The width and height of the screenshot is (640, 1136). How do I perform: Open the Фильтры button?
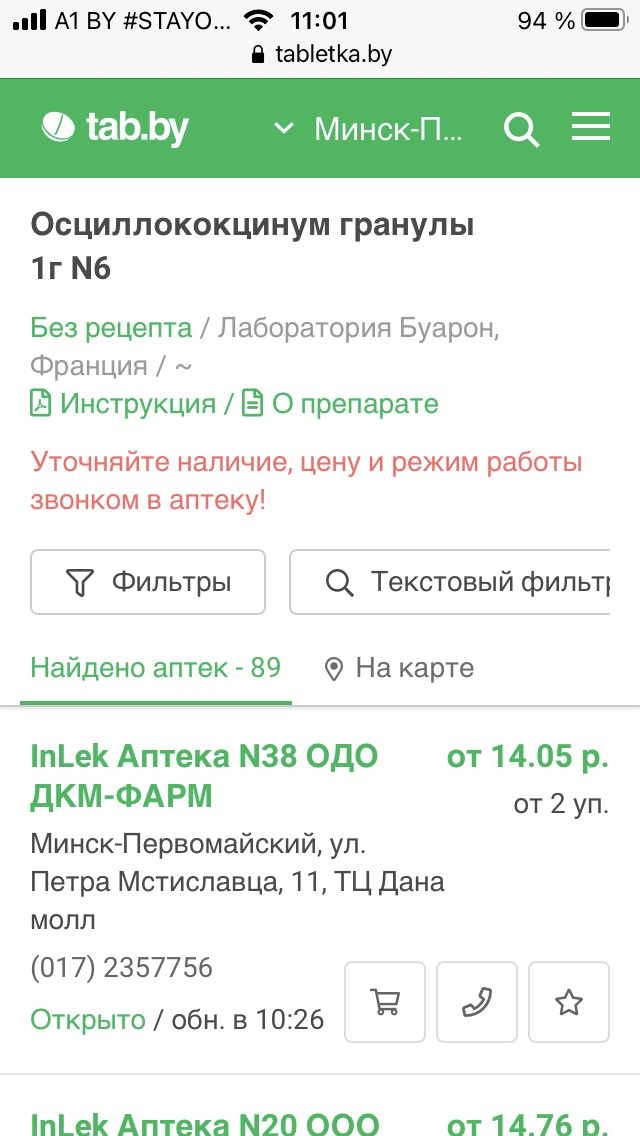pos(148,581)
